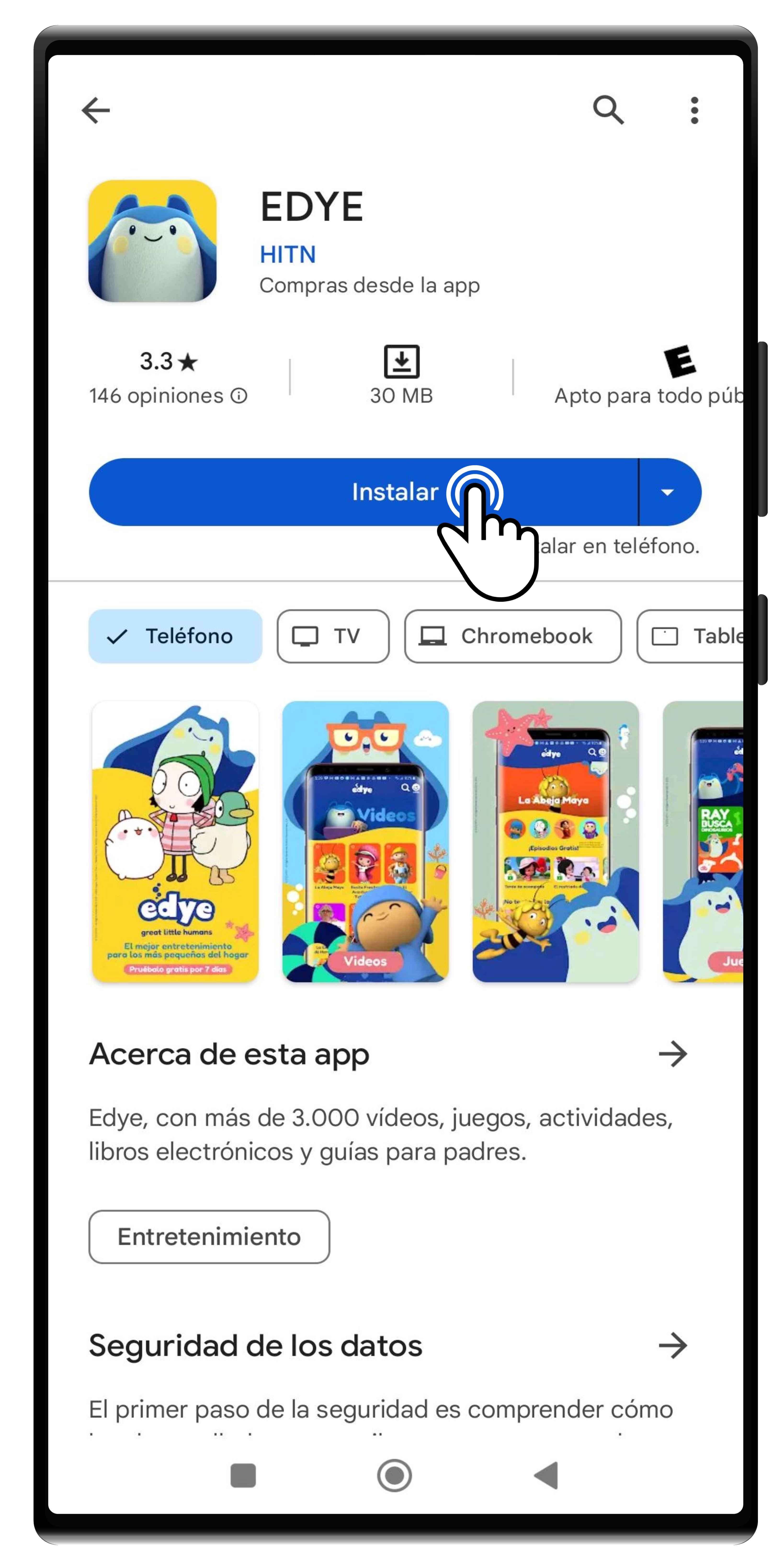Image resolution: width=784 pixels, height=1565 pixels.
Task: Install the EDYE app
Action: pos(363,492)
